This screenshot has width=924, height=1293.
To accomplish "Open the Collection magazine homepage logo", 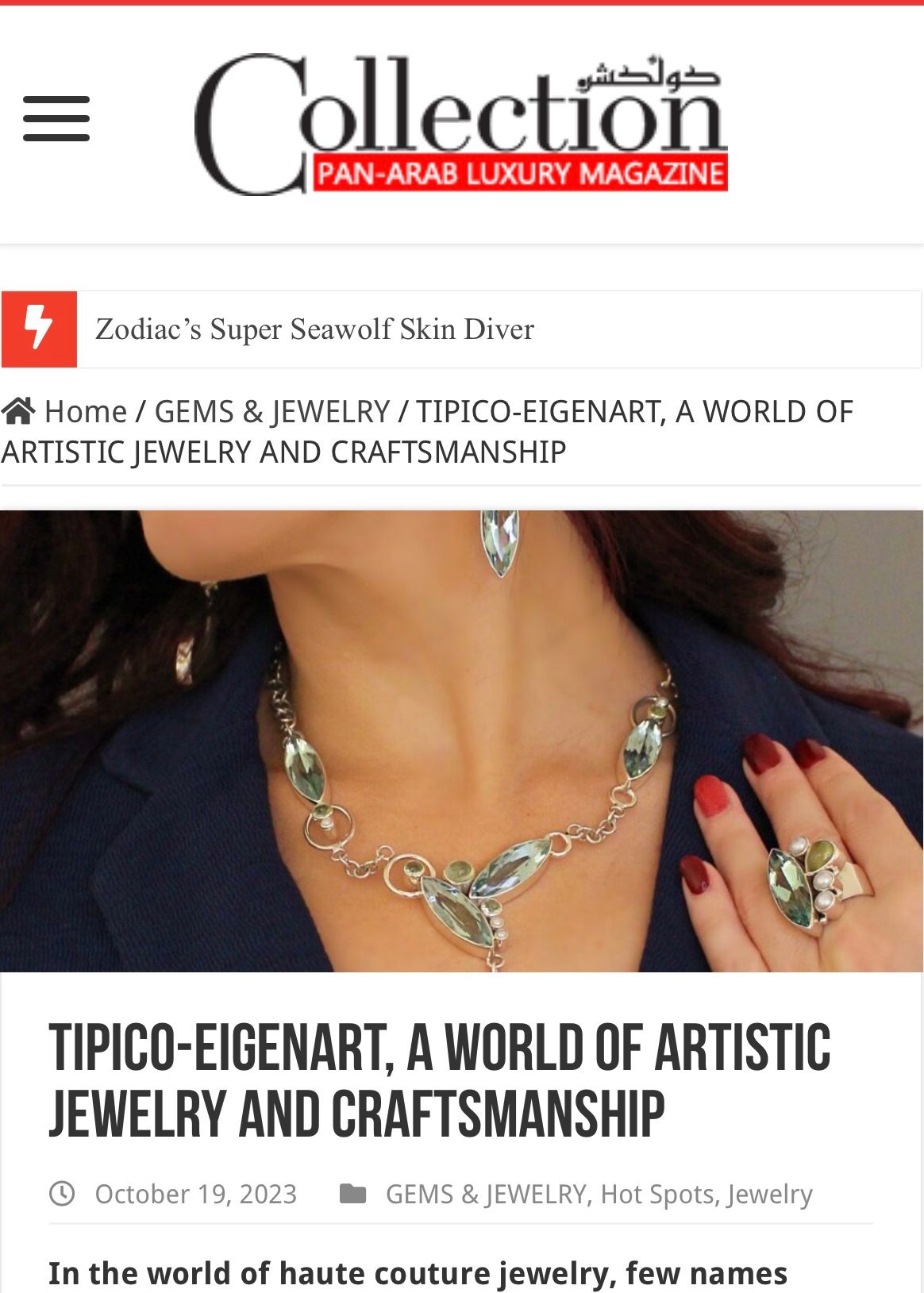I will point(460,125).
